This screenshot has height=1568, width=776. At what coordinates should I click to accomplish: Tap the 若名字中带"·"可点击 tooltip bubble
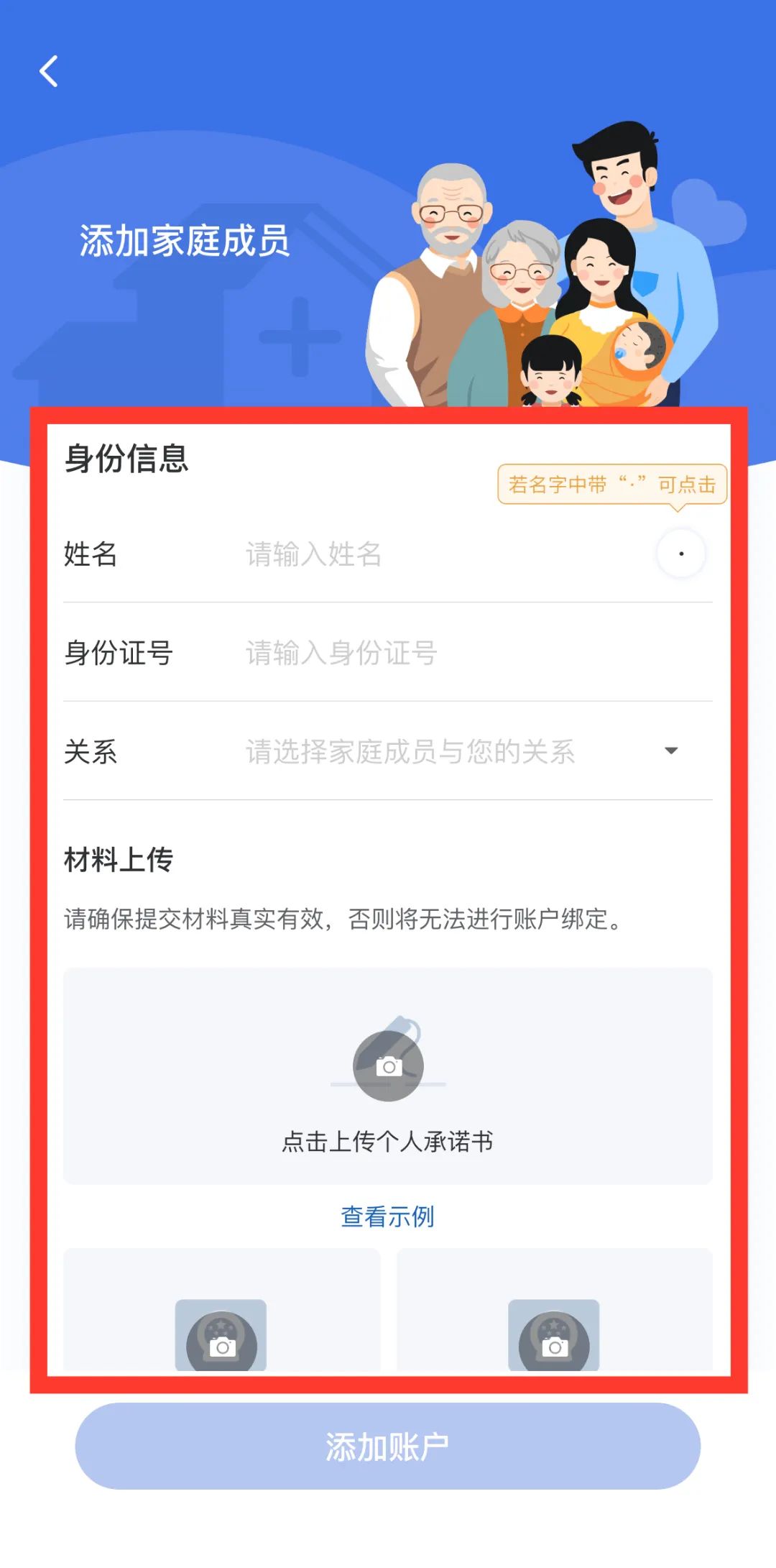[612, 485]
